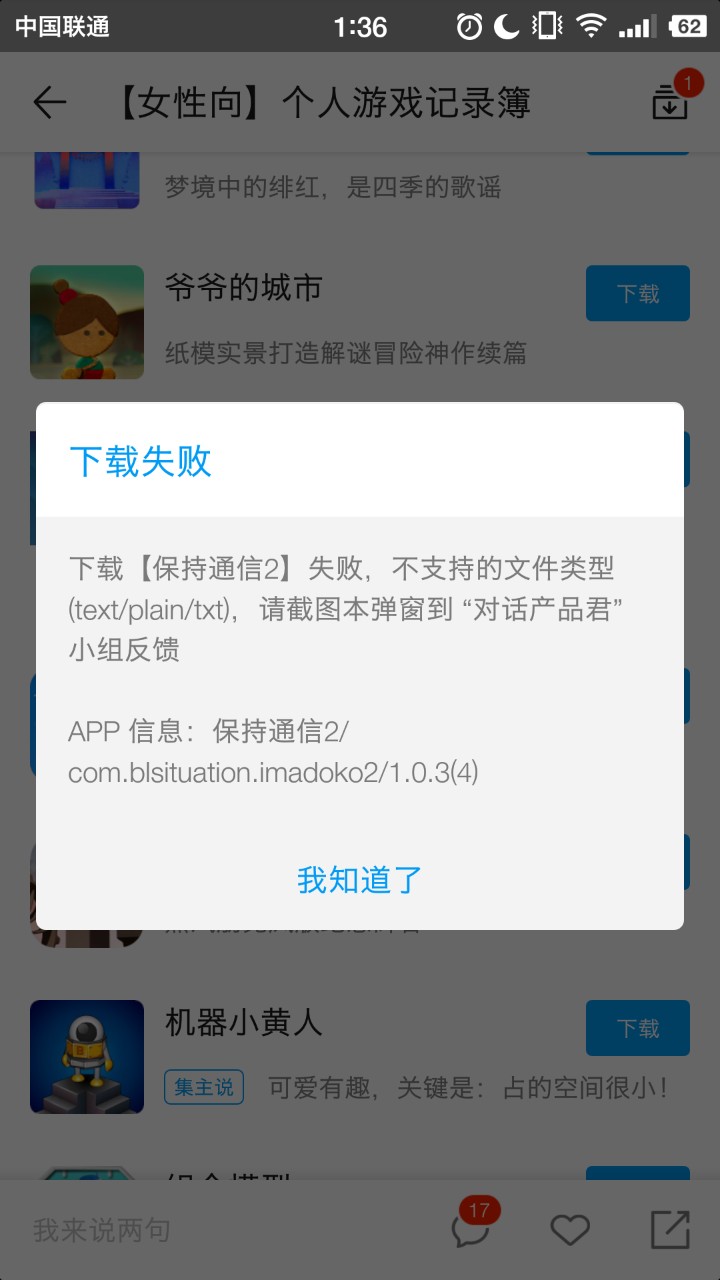Tap the 我来说两句 comment field
720x1280 pixels.
point(101,1230)
